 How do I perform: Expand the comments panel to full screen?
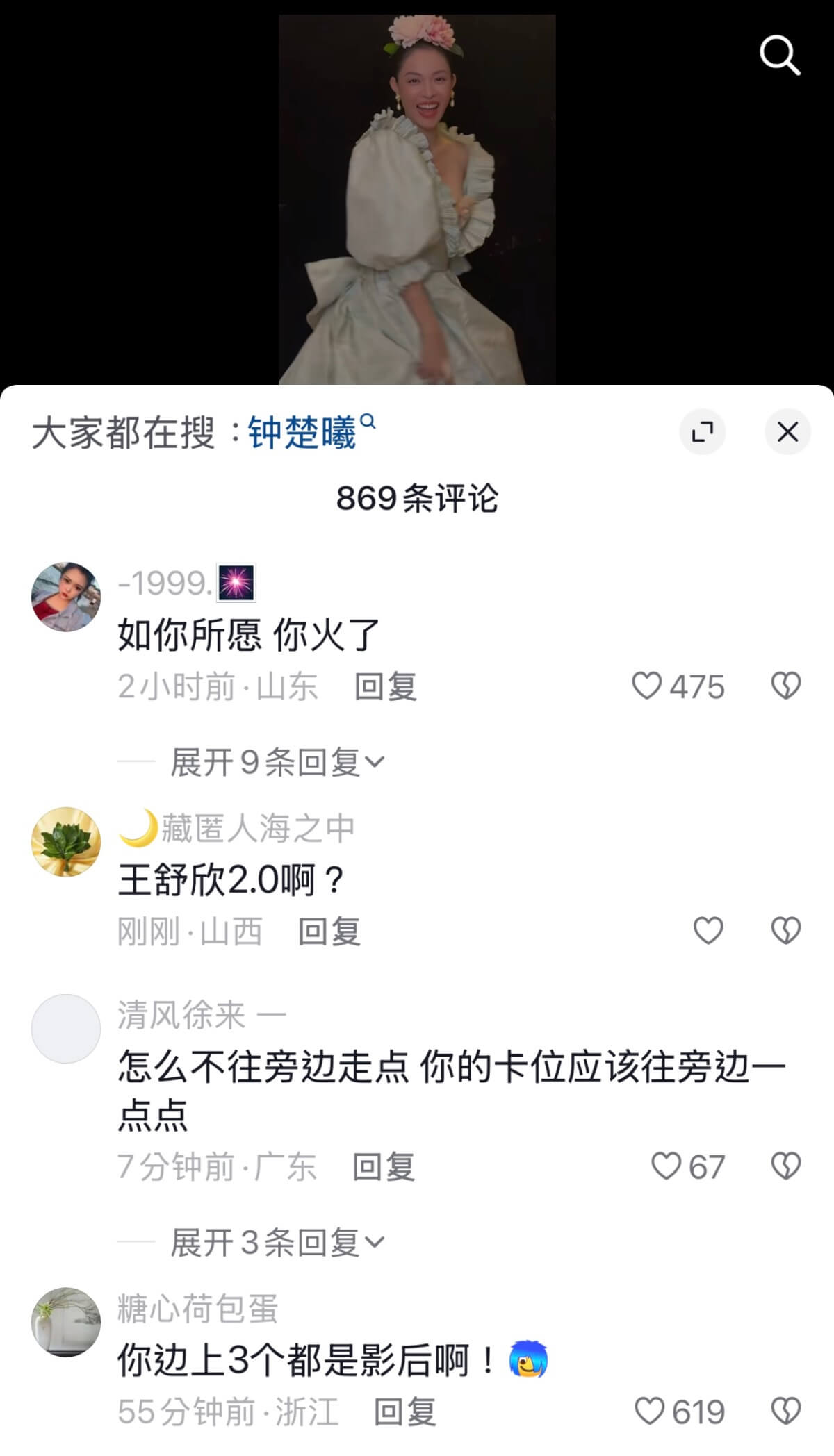pos(702,432)
